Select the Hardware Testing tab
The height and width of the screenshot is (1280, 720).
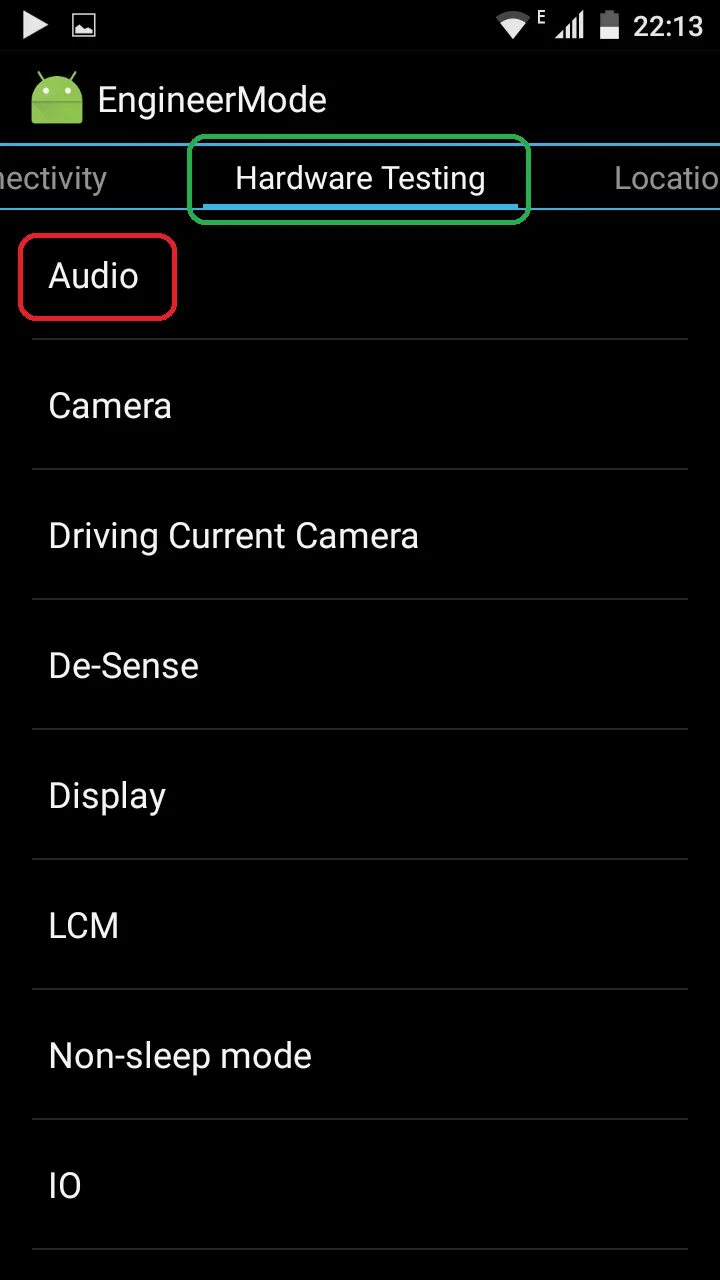pos(360,179)
